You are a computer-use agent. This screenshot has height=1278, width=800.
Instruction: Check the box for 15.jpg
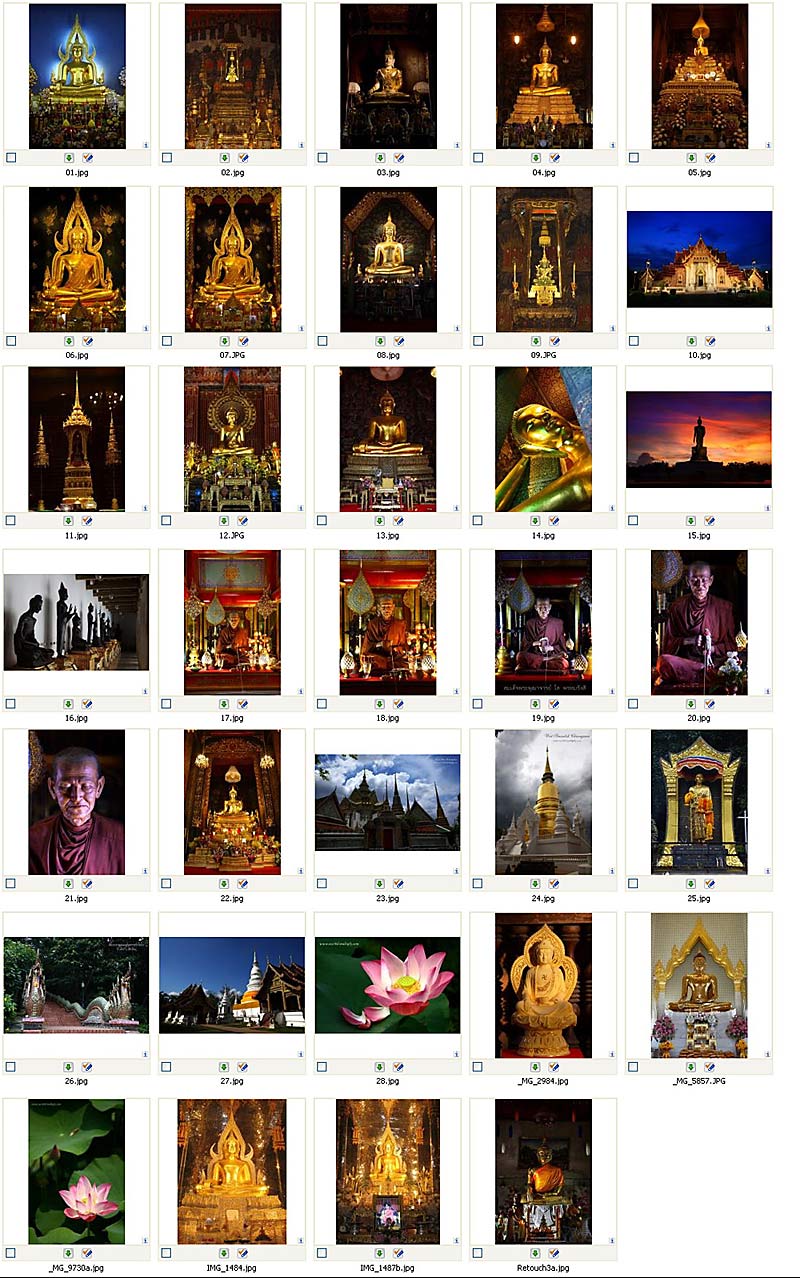(633, 521)
